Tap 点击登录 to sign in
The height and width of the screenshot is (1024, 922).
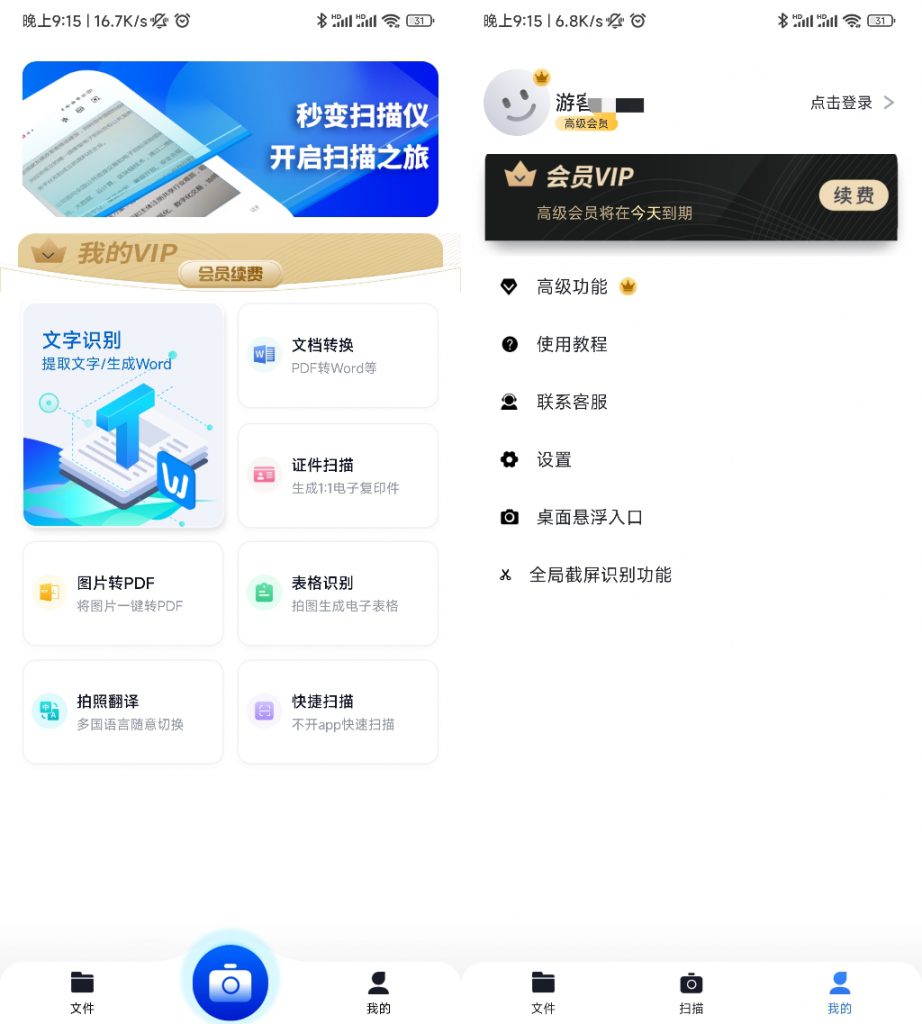point(851,103)
